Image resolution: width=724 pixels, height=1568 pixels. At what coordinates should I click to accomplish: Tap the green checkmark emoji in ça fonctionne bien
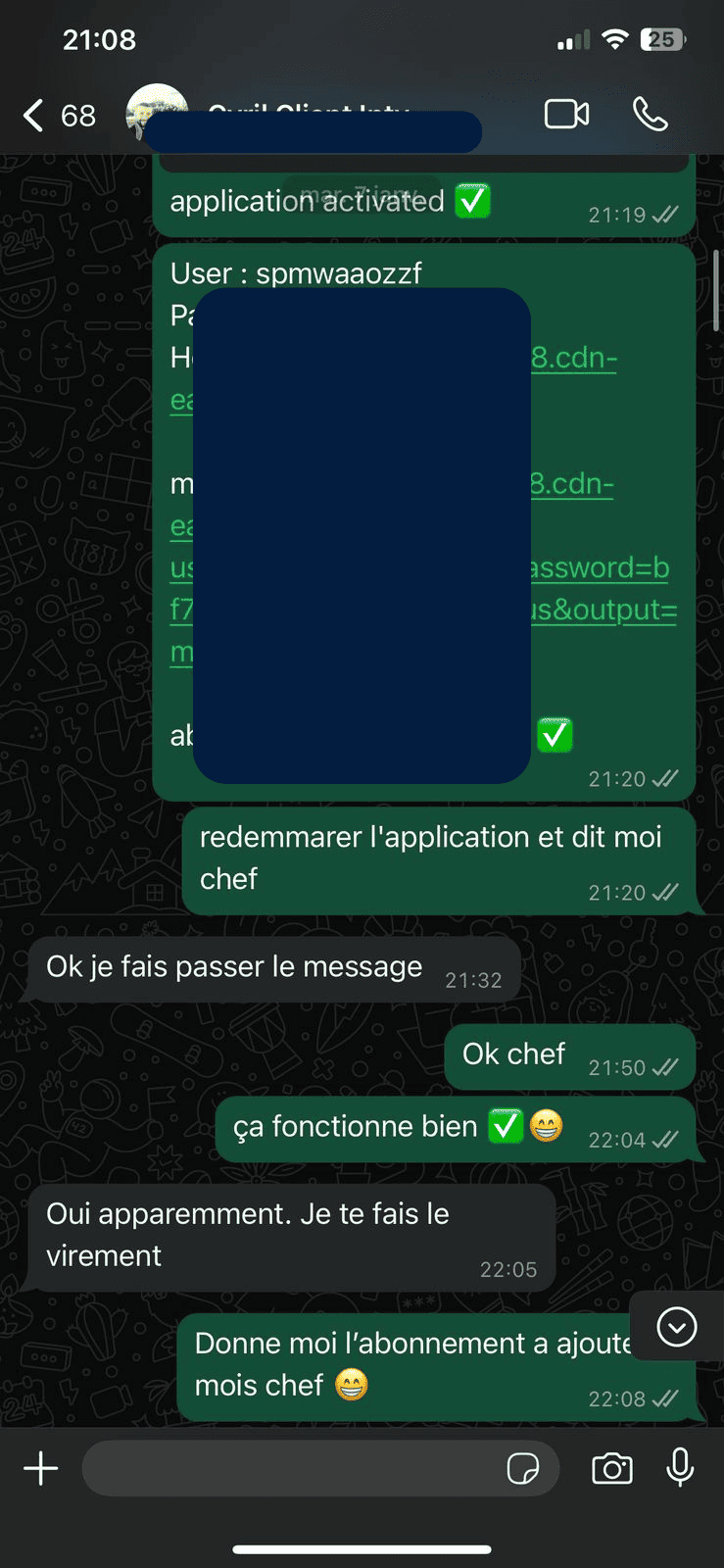pos(506,1126)
